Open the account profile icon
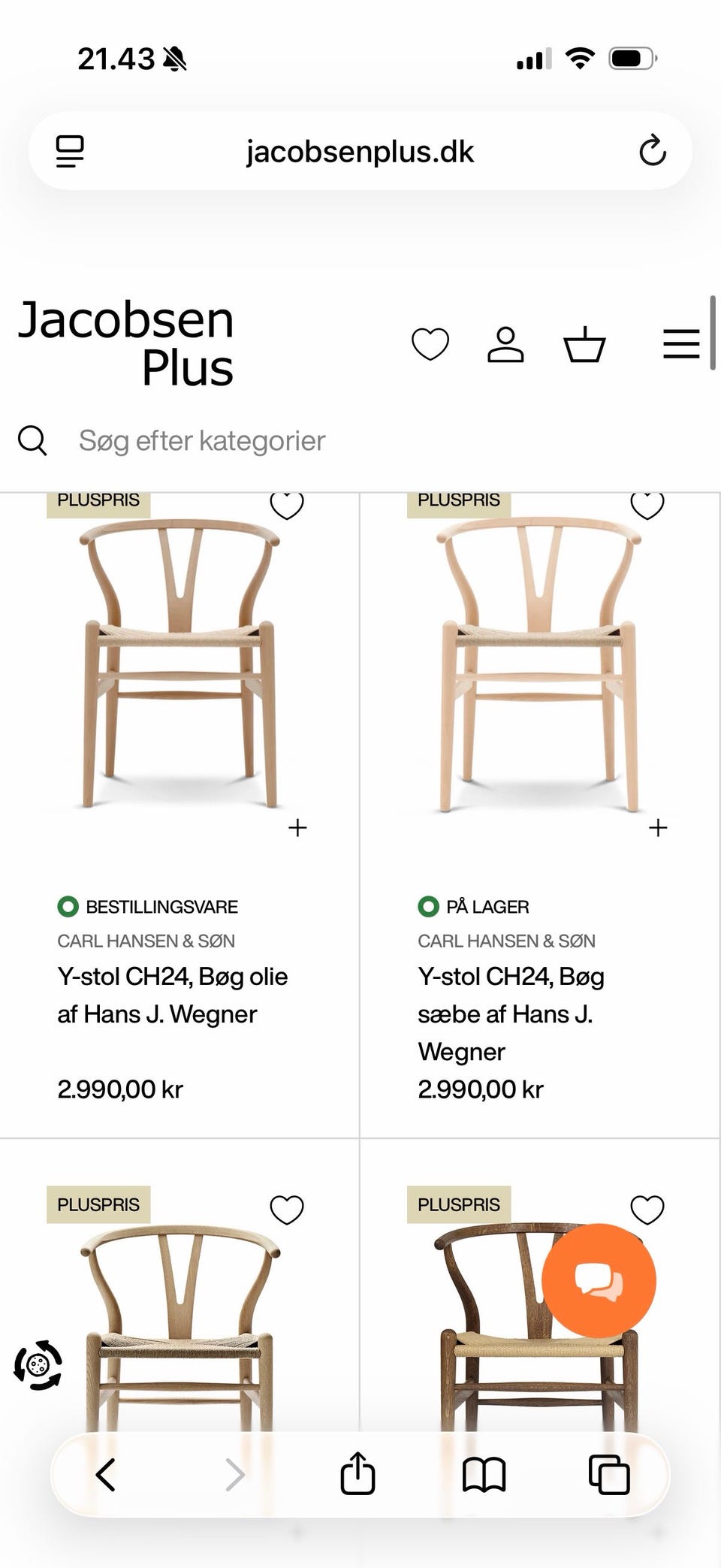Image resolution: width=721 pixels, height=1568 pixels. point(507,344)
